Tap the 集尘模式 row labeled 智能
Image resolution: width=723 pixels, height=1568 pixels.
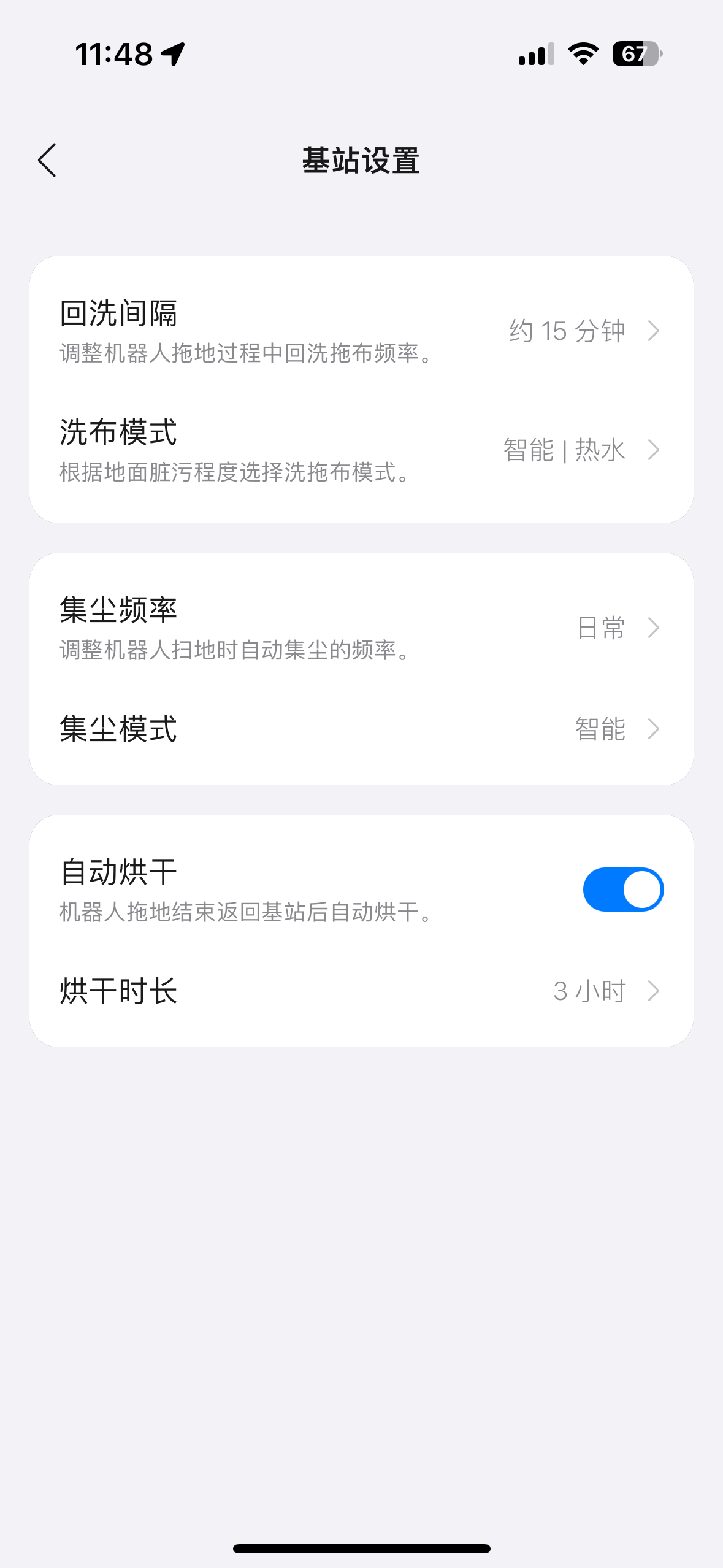pos(362,729)
